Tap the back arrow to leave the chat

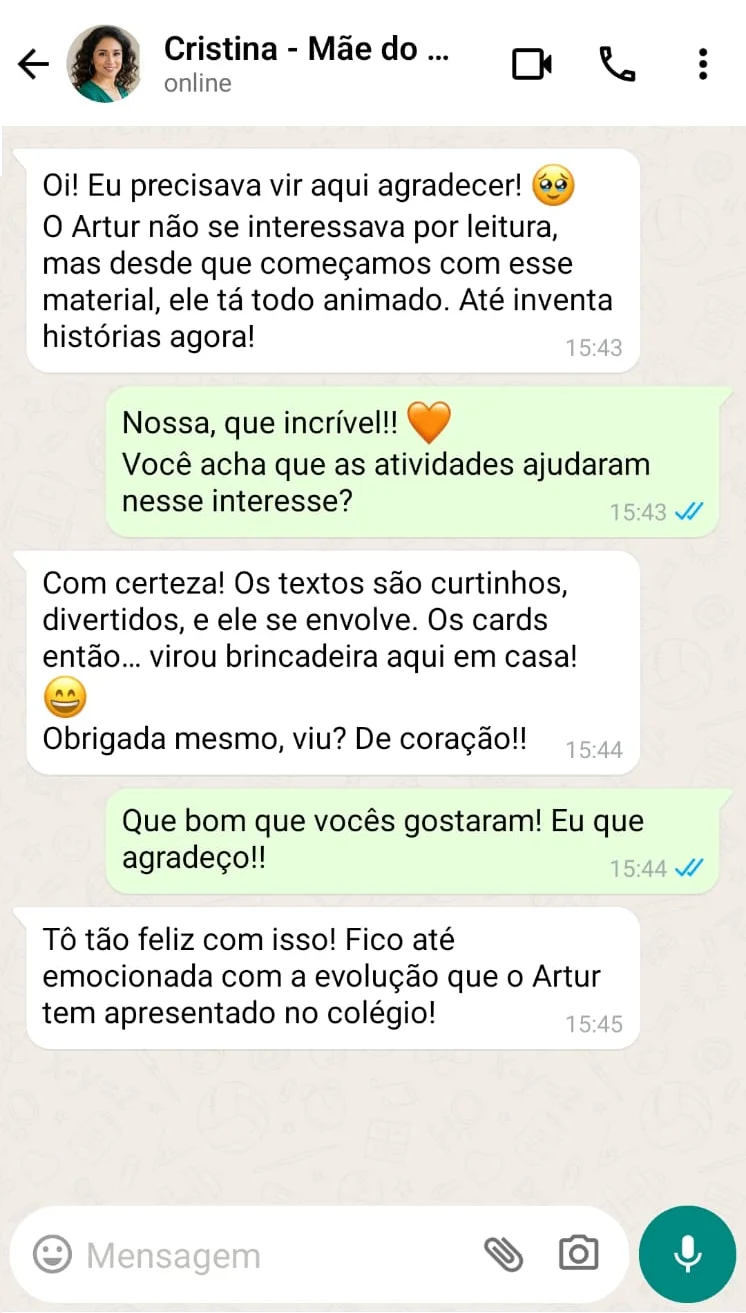tap(33, 63)
